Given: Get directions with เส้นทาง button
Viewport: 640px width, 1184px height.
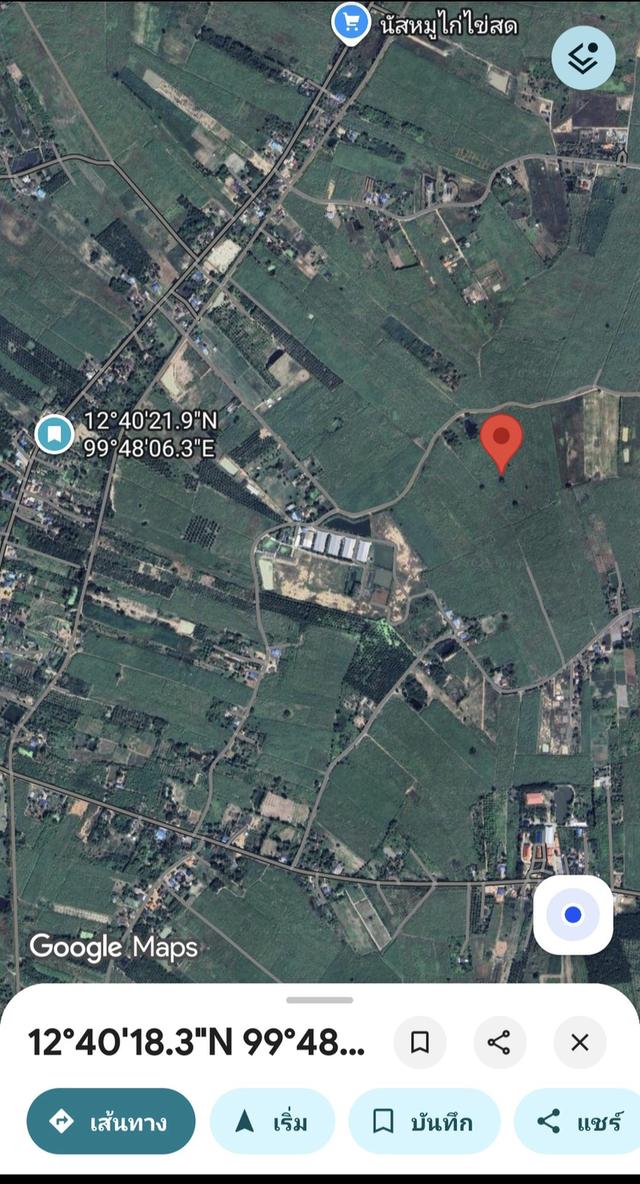Looking at the screenshot, I should click(x=111, y=1121).
